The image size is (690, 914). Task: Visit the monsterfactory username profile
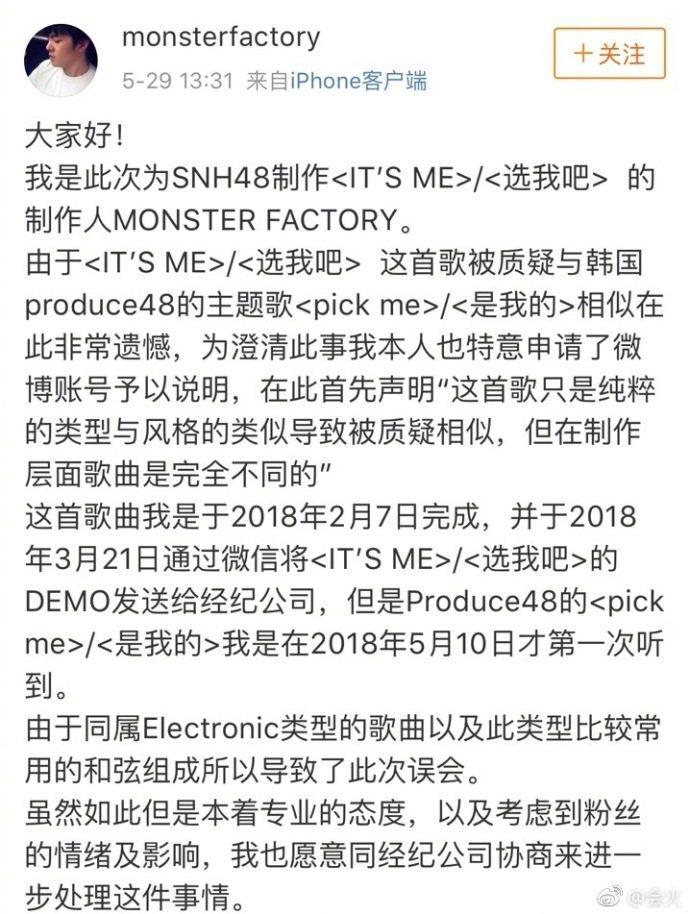coord(220,38)
